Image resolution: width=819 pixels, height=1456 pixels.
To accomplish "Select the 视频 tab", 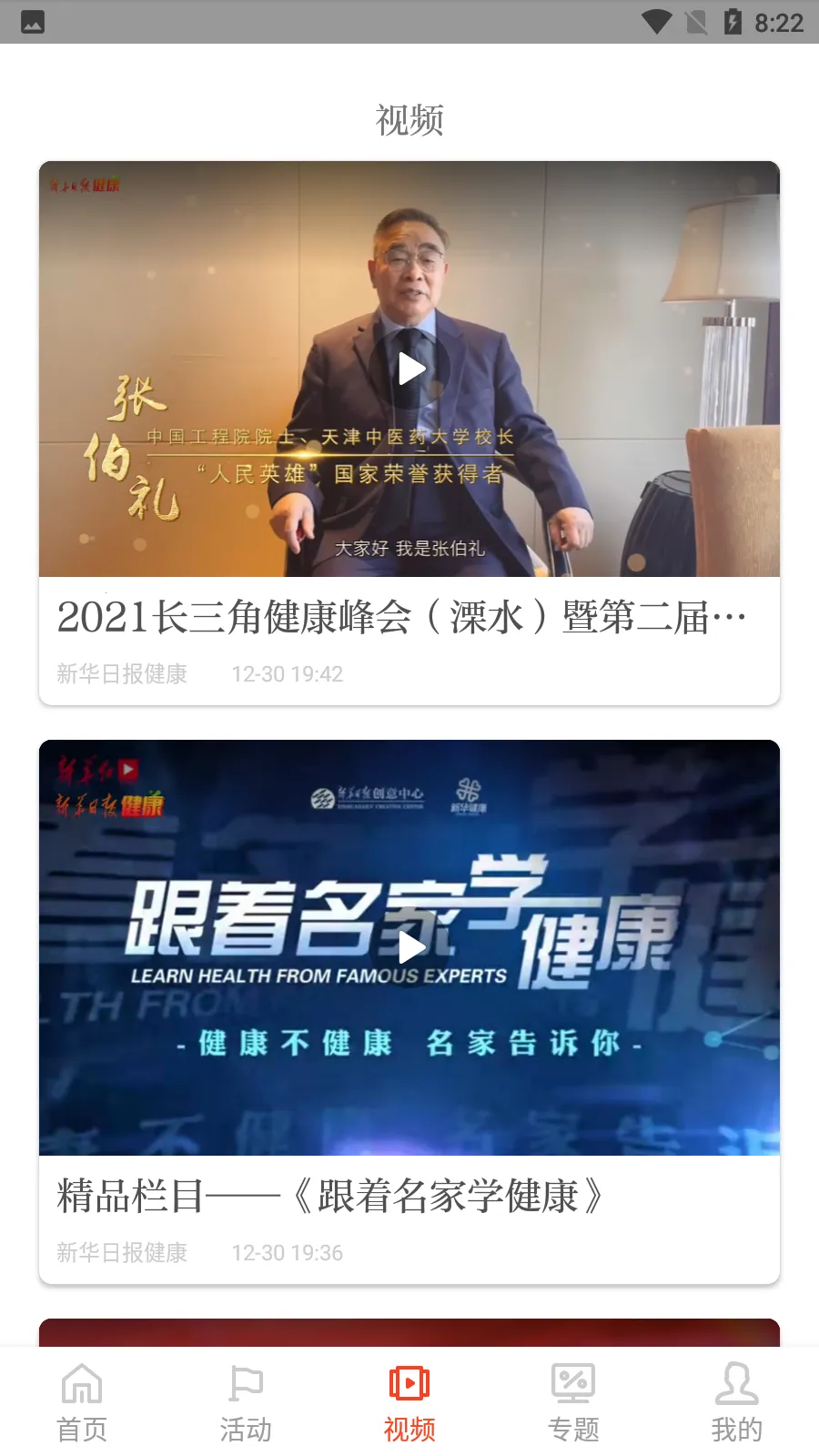I will point(409,1402).
